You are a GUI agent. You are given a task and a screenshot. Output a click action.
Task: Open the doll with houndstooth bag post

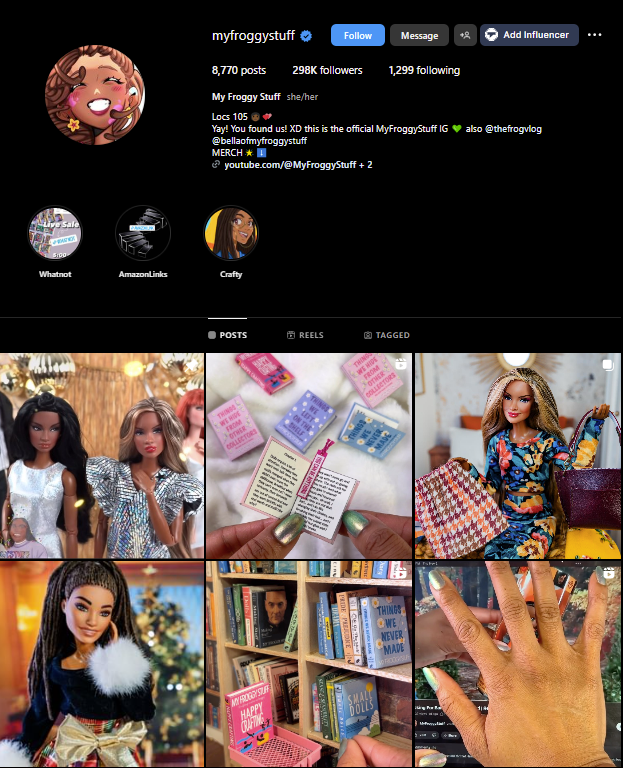[518, 455]
